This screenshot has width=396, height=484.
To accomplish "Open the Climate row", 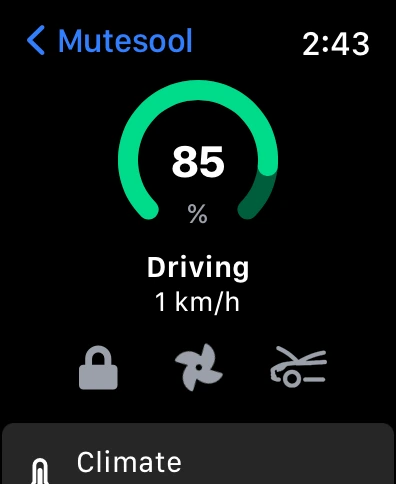I will [x=198, y=454].
